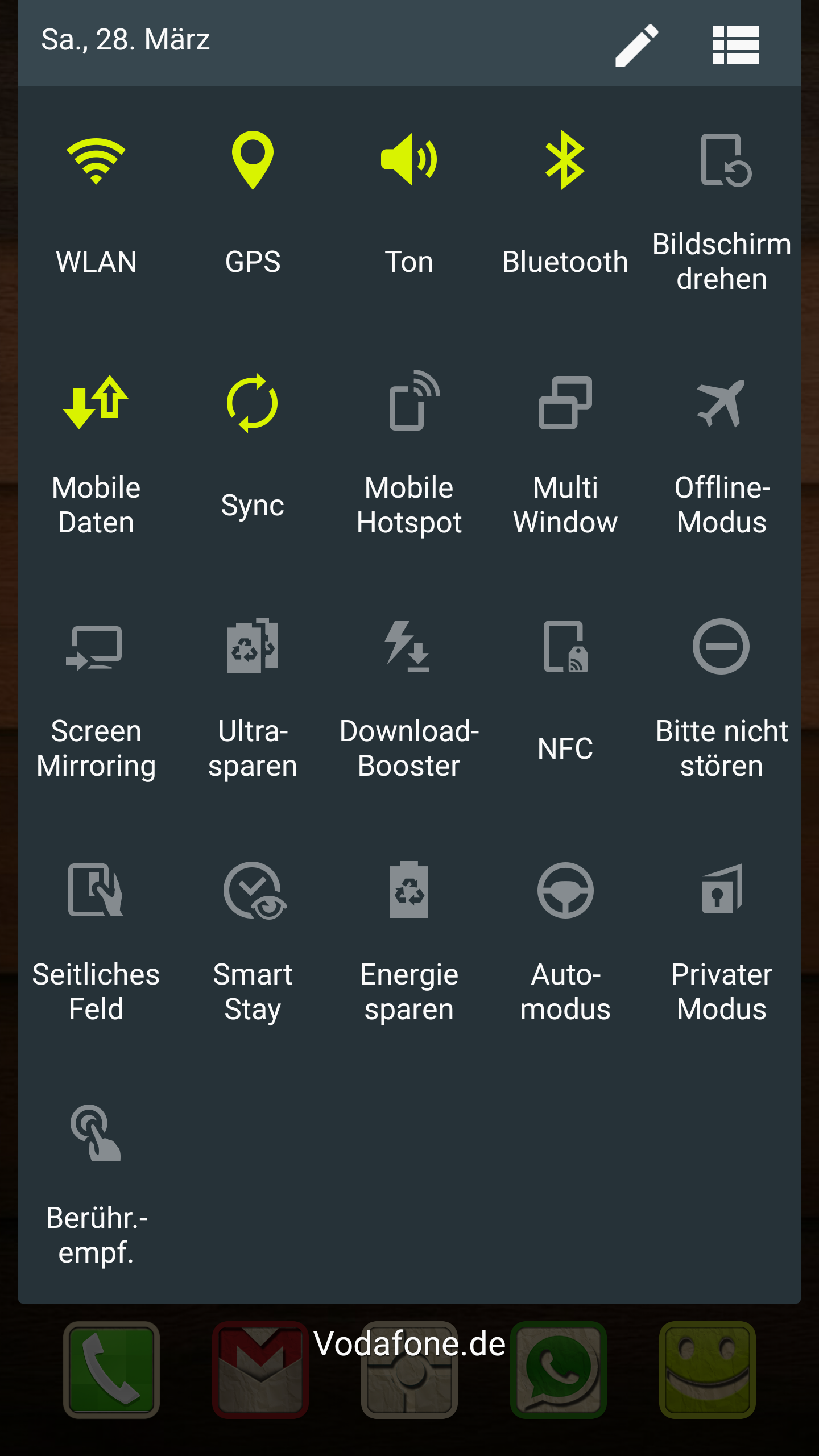Screen dimensions: 819x1456
Task: Open the list view icon in the header
Action: (735, 45)
